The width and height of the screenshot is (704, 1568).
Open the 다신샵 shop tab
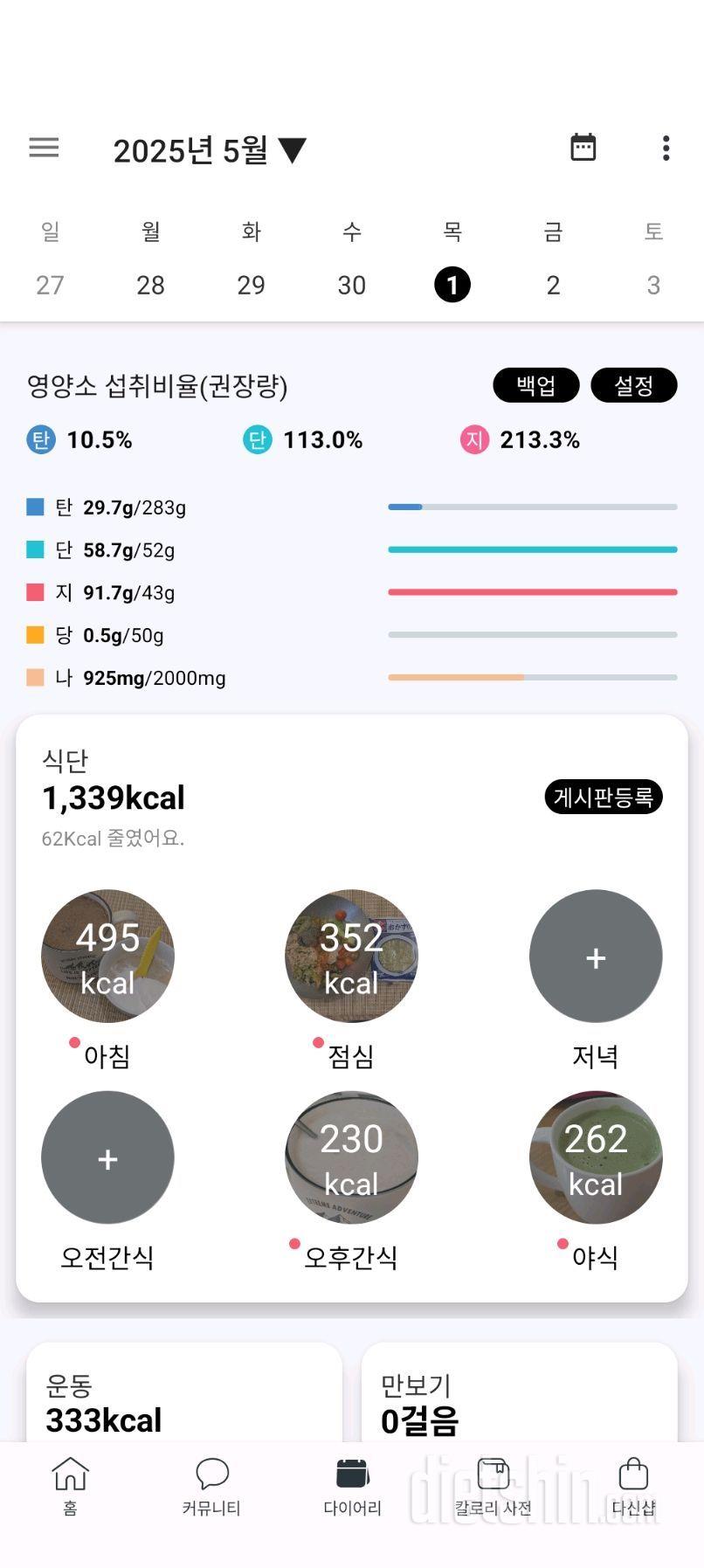[633, 1485]
